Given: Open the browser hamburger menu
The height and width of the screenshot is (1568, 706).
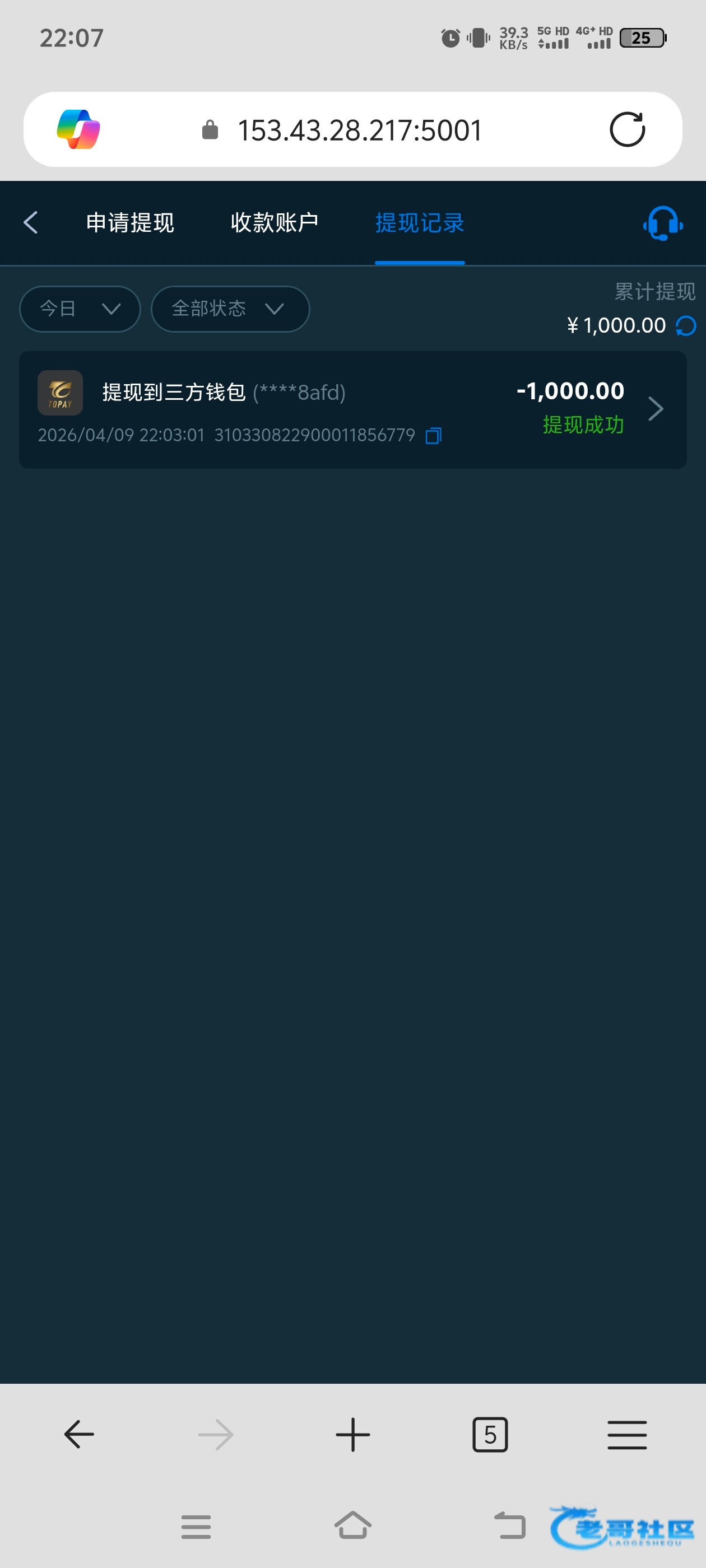Looking at the screenshot, I should click(x=627, y=1434).
